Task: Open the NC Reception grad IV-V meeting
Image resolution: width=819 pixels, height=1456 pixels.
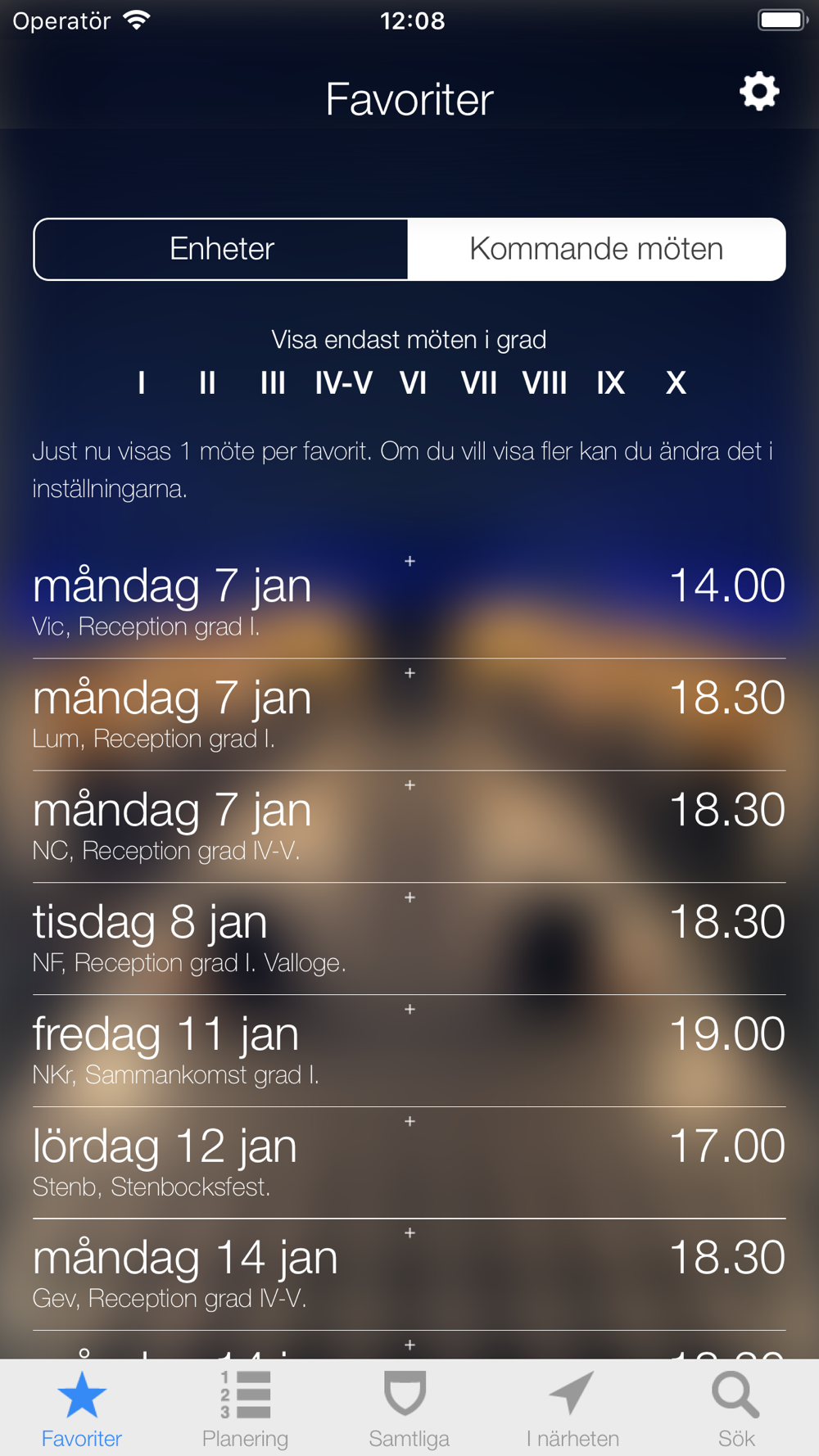Action: (x=409, y=827)
